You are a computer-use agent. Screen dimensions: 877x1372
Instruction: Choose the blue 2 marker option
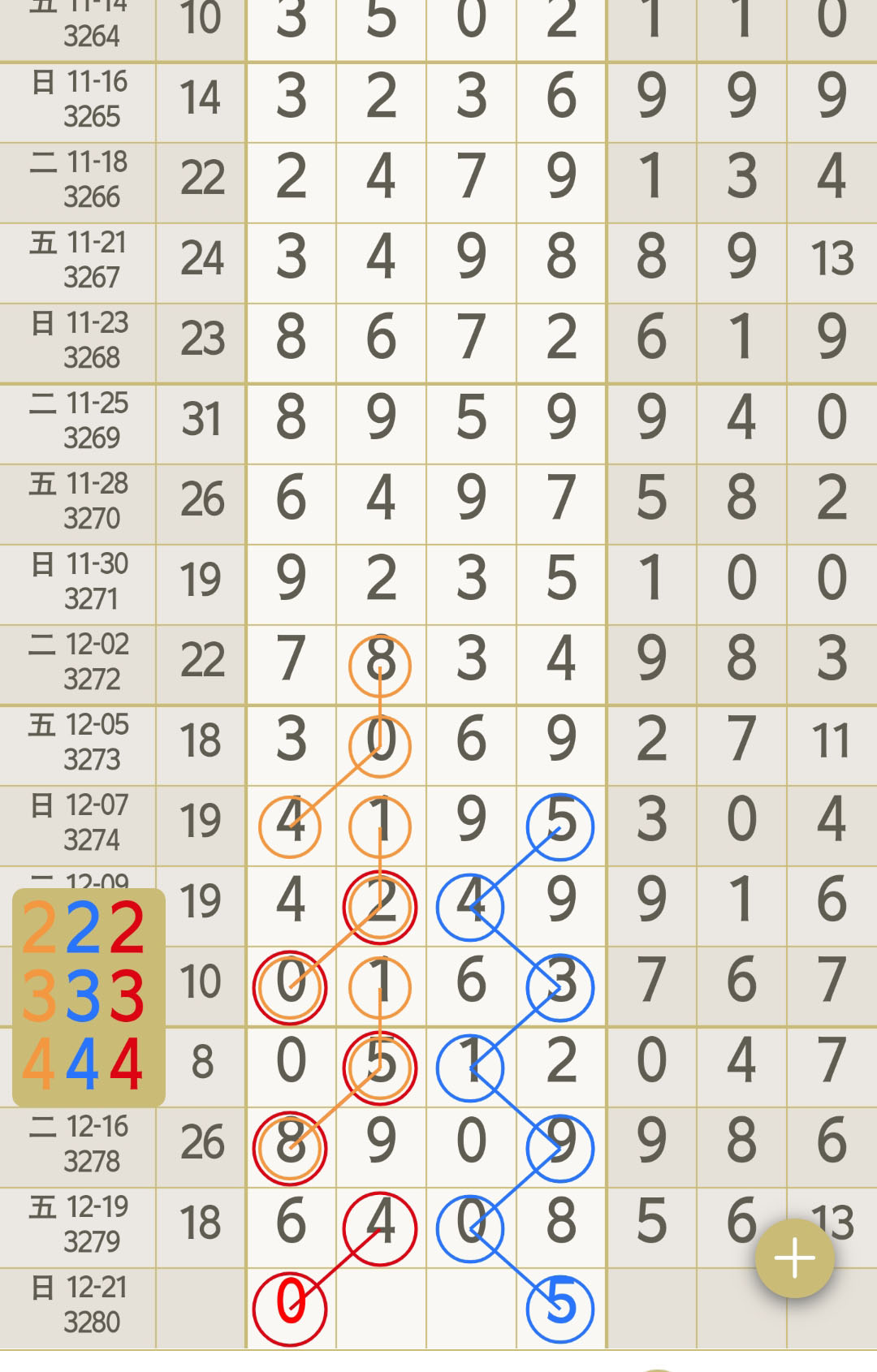[84, 928]
